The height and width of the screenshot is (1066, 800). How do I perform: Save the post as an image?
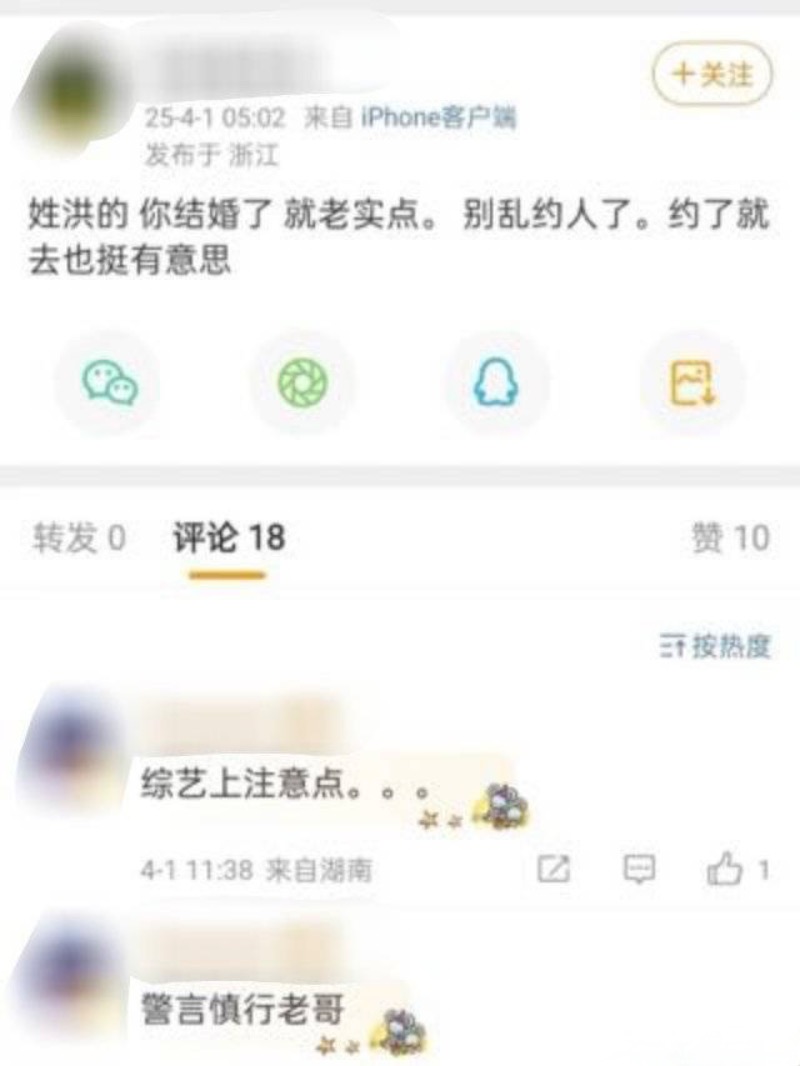coord(692,383)
